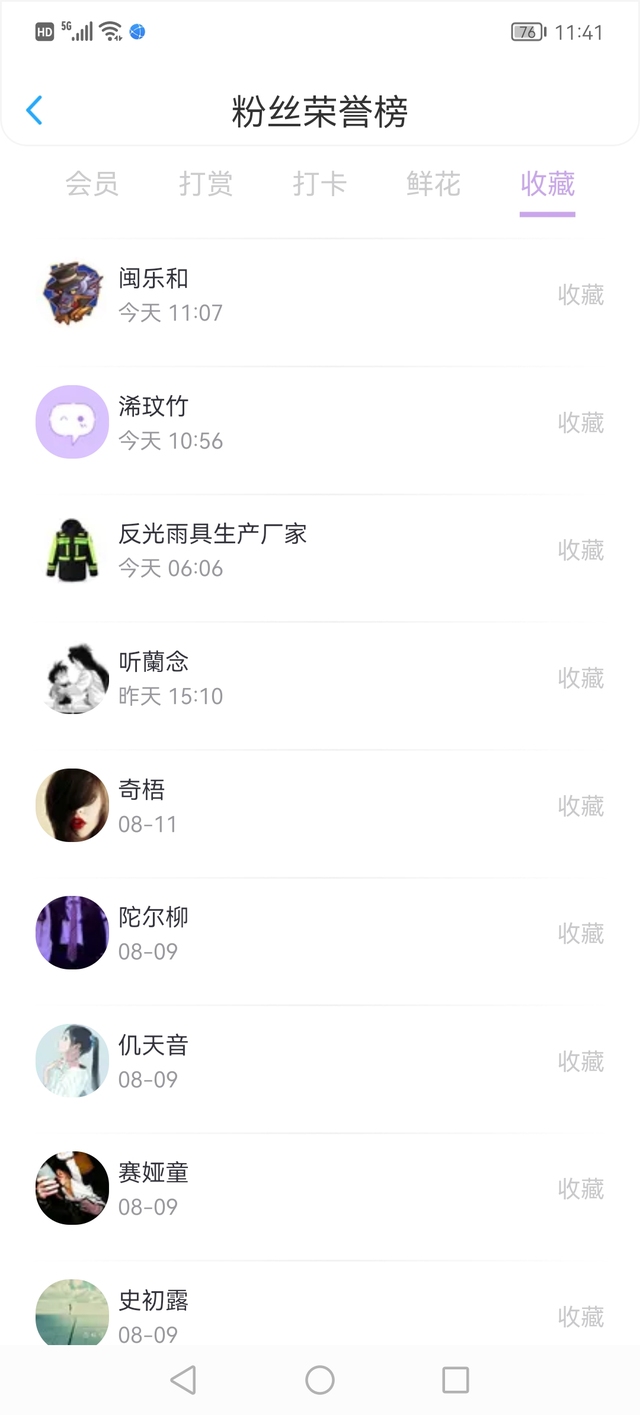The width and height of the screenshot is (640, 1415).
Task: Tap the system home button
Action: pyautogui.click(x=320, y=1380)
